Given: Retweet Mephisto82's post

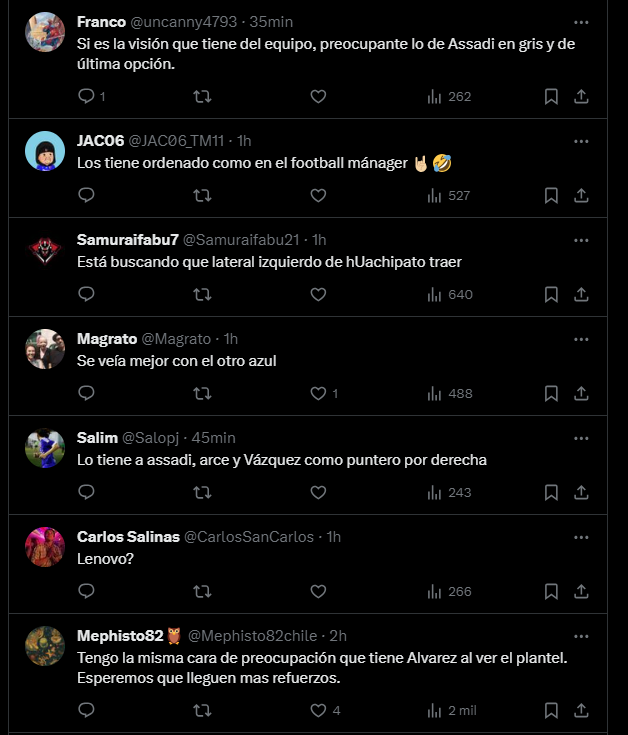Looking at the screenshot, I should (x=202, y=710).
